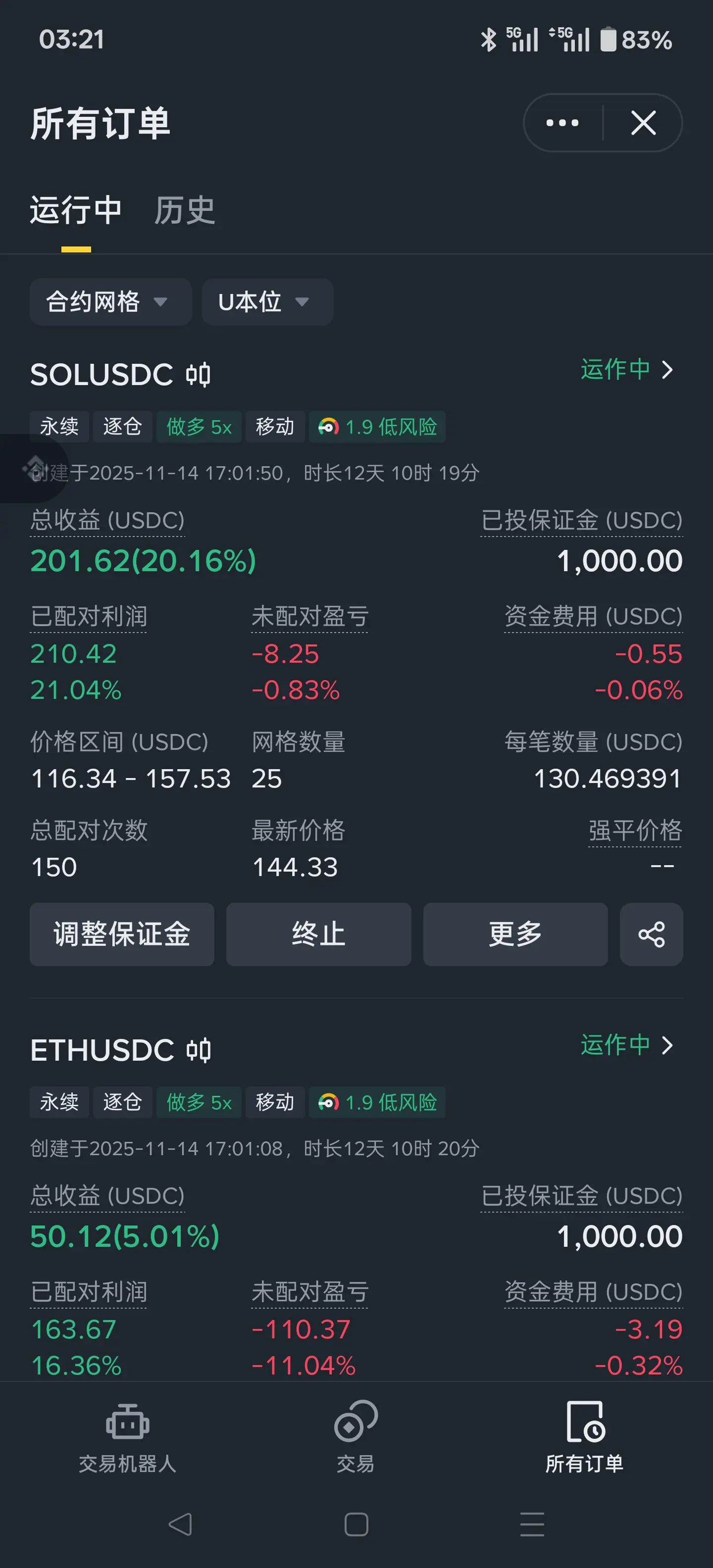Open the U本位 filter dropdown
This screenshot has height=1568, width=713.
pyautogui.click(x=267, y=302)
